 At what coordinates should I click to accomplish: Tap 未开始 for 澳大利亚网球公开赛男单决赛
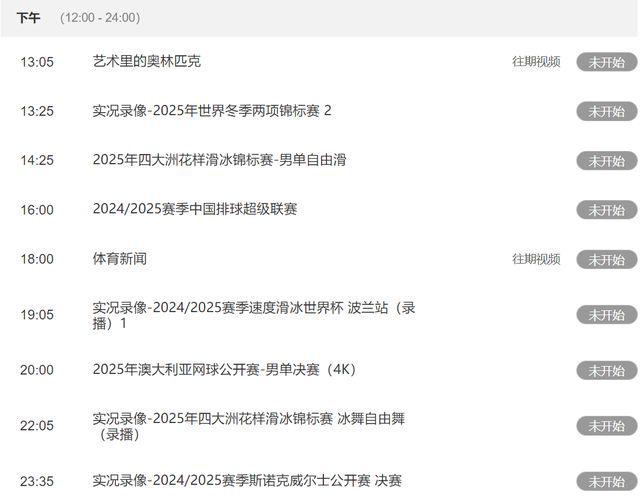(606, 371)
